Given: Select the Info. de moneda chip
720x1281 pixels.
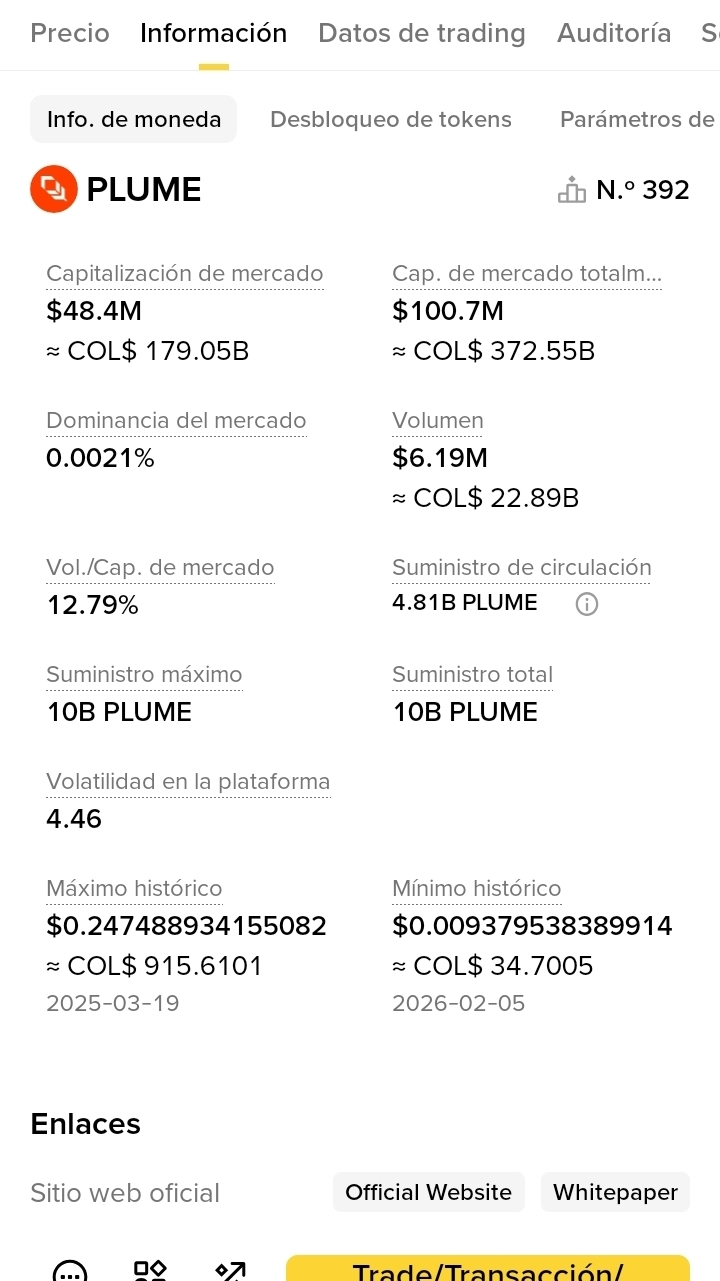Looking at the screenshot, I should [134, 120].
